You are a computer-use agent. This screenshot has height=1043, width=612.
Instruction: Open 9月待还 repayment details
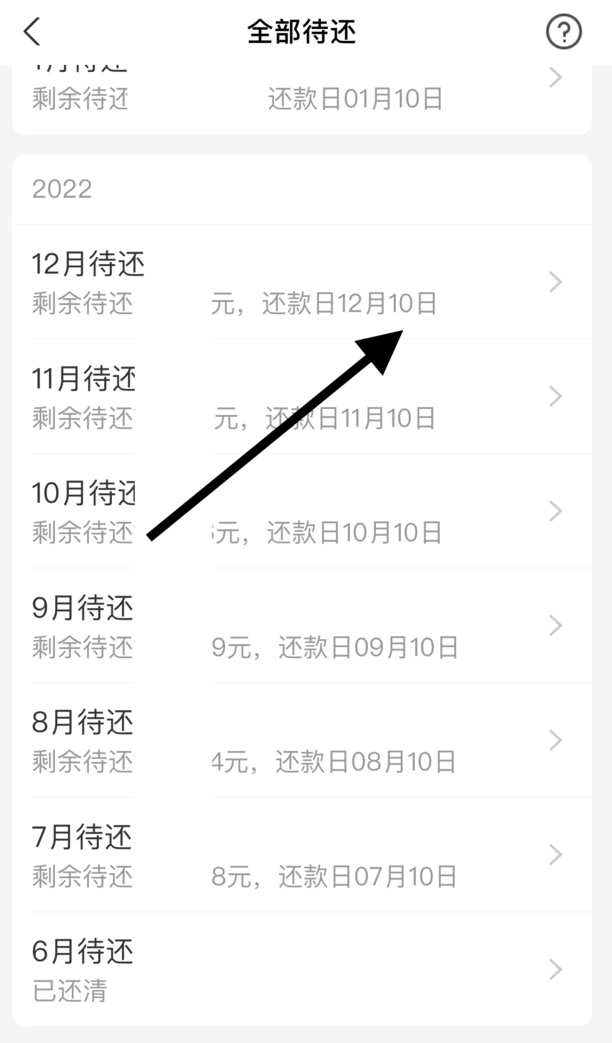tap(300, 626)
